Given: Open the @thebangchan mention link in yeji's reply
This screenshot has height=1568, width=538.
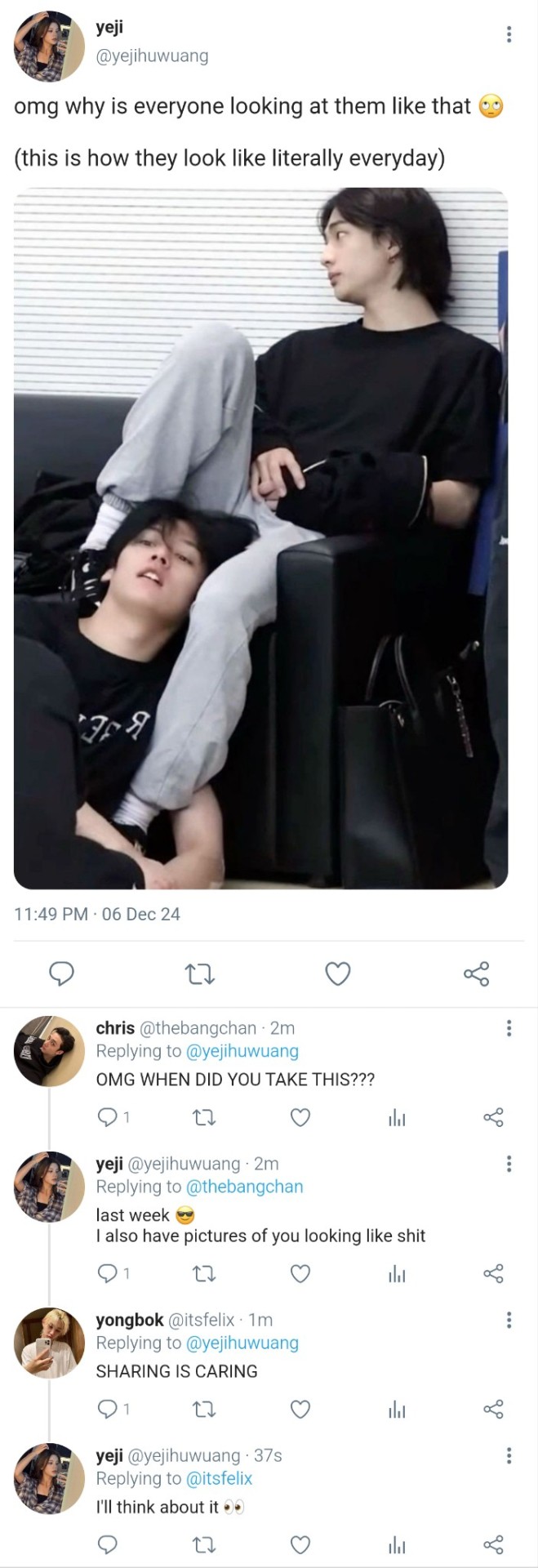Looking at the screenshot, I should coord(244,1187).
